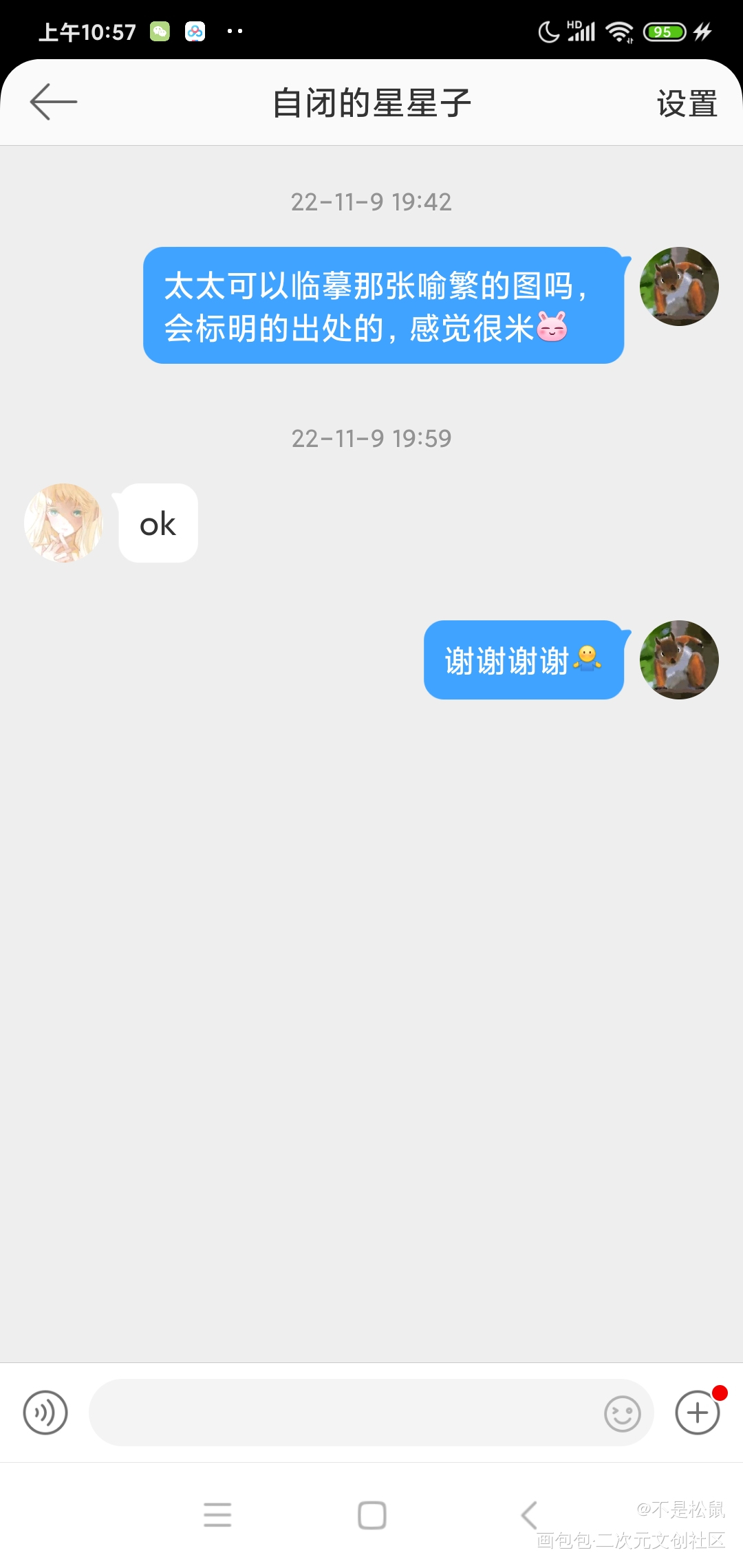Focus the message input field
Image resolution: width=743 pixels, height=1568 pixels.
click(x=344, y=1413)
